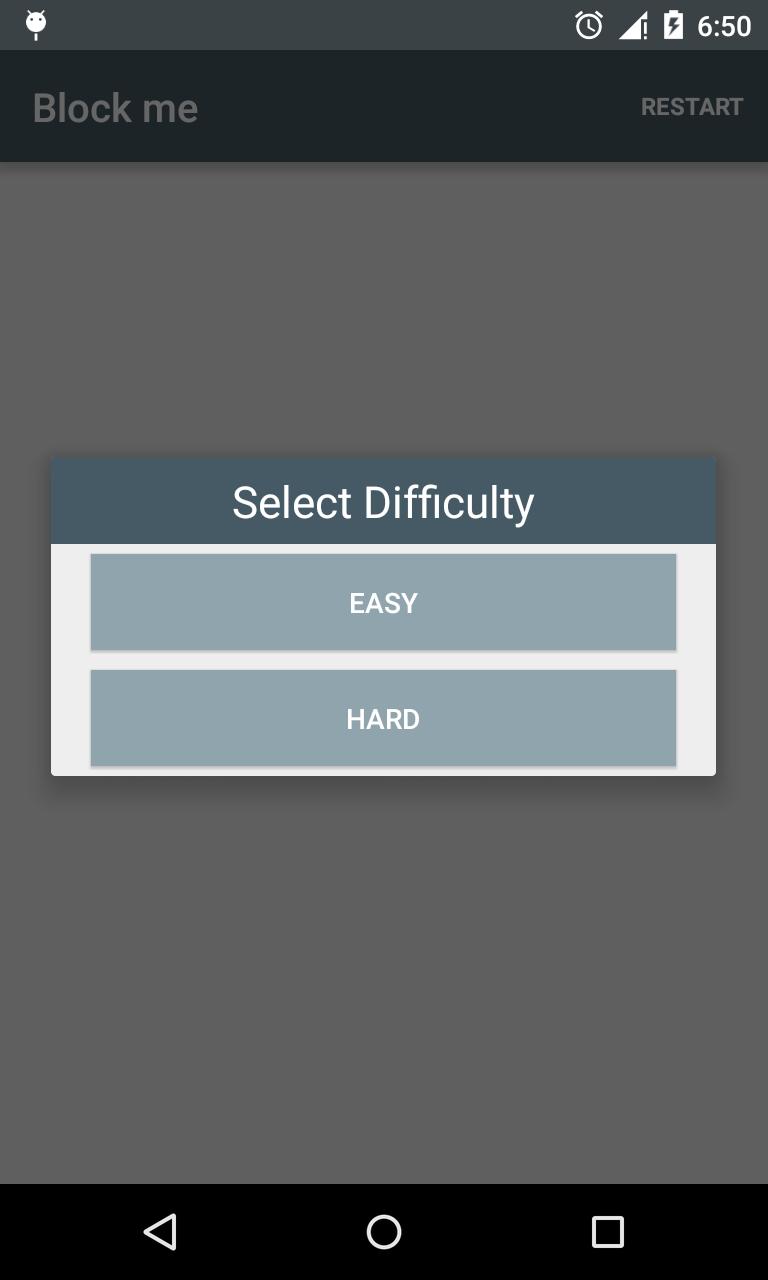Go to the home screen
The image size is (768, 1280).
coord(384,1231)
